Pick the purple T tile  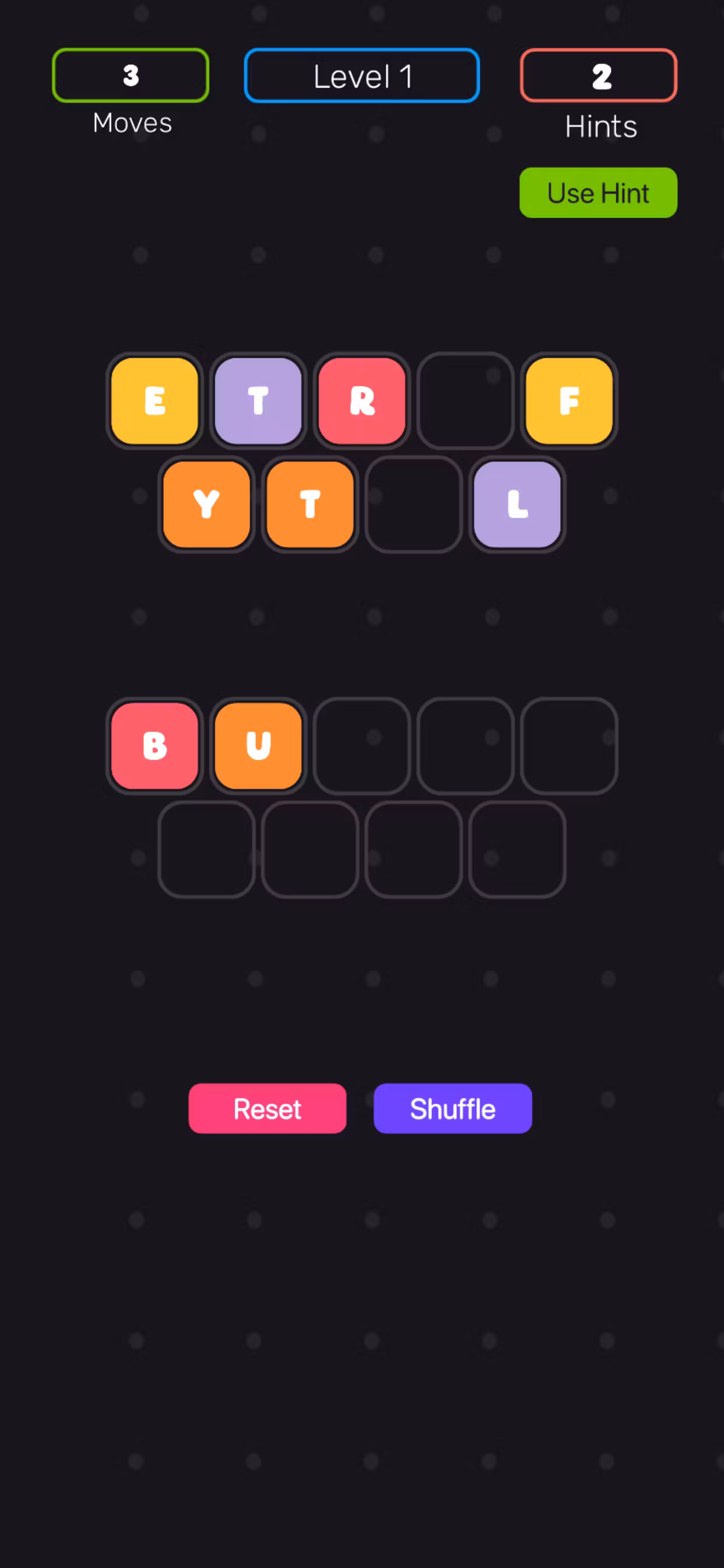point(258,401)
